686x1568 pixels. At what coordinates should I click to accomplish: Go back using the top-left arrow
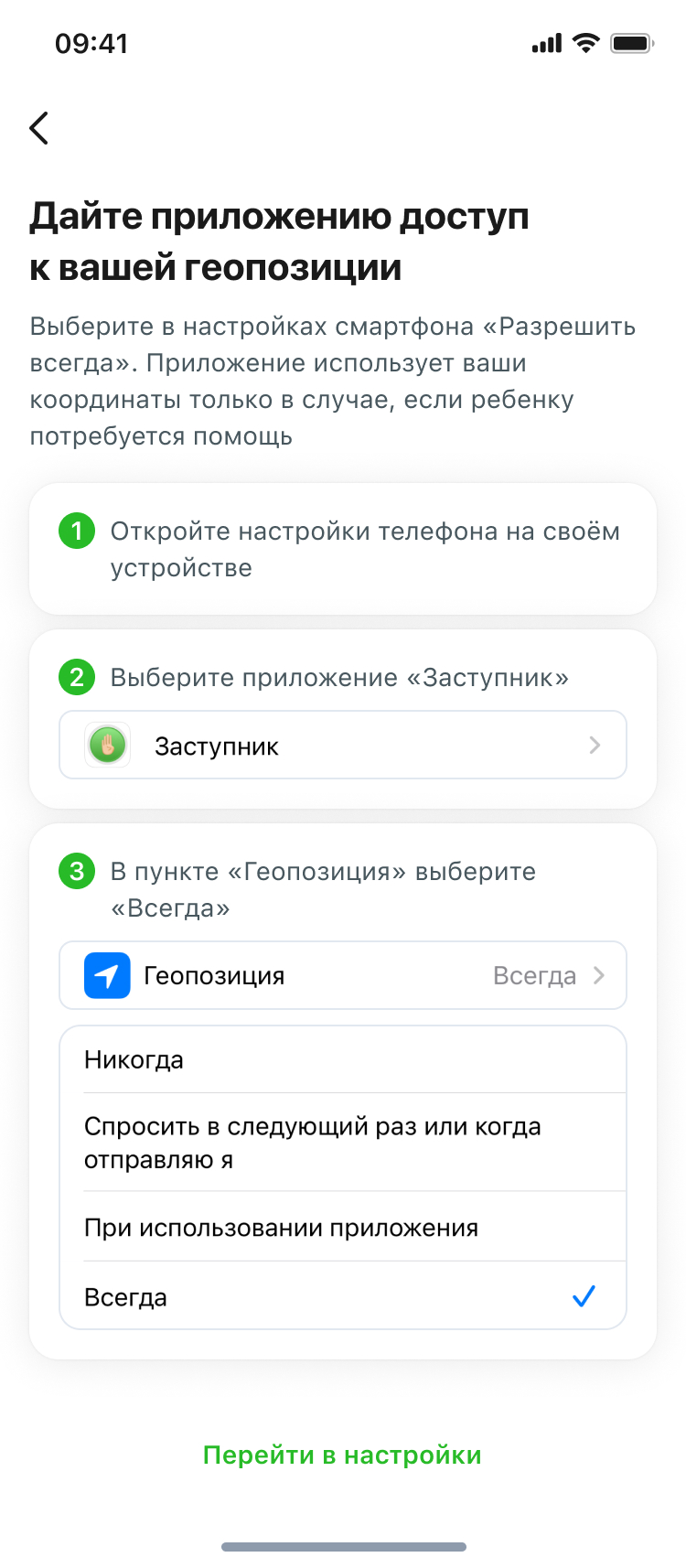point(38,128)
